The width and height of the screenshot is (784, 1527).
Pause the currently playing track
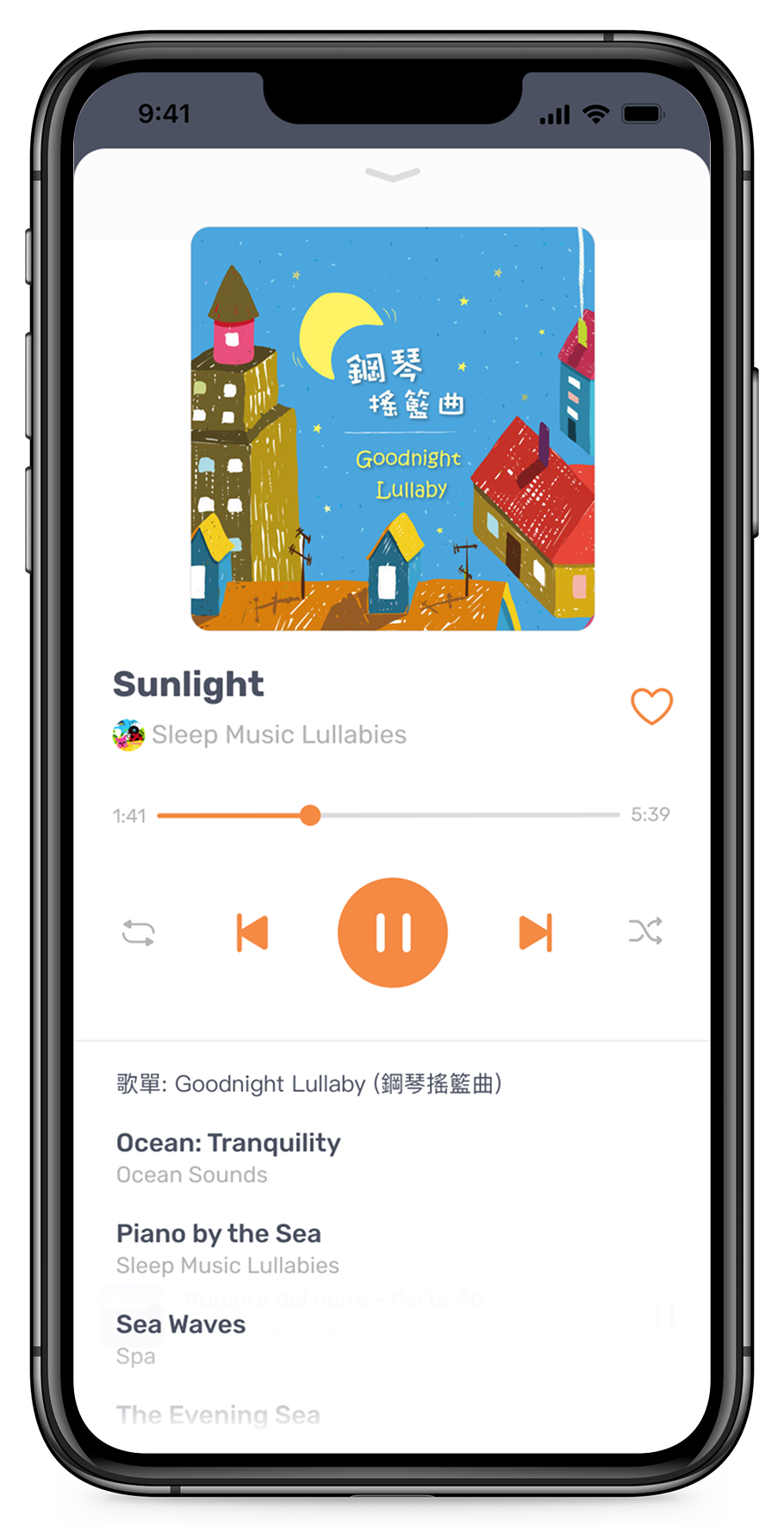[x=392, y=932]
